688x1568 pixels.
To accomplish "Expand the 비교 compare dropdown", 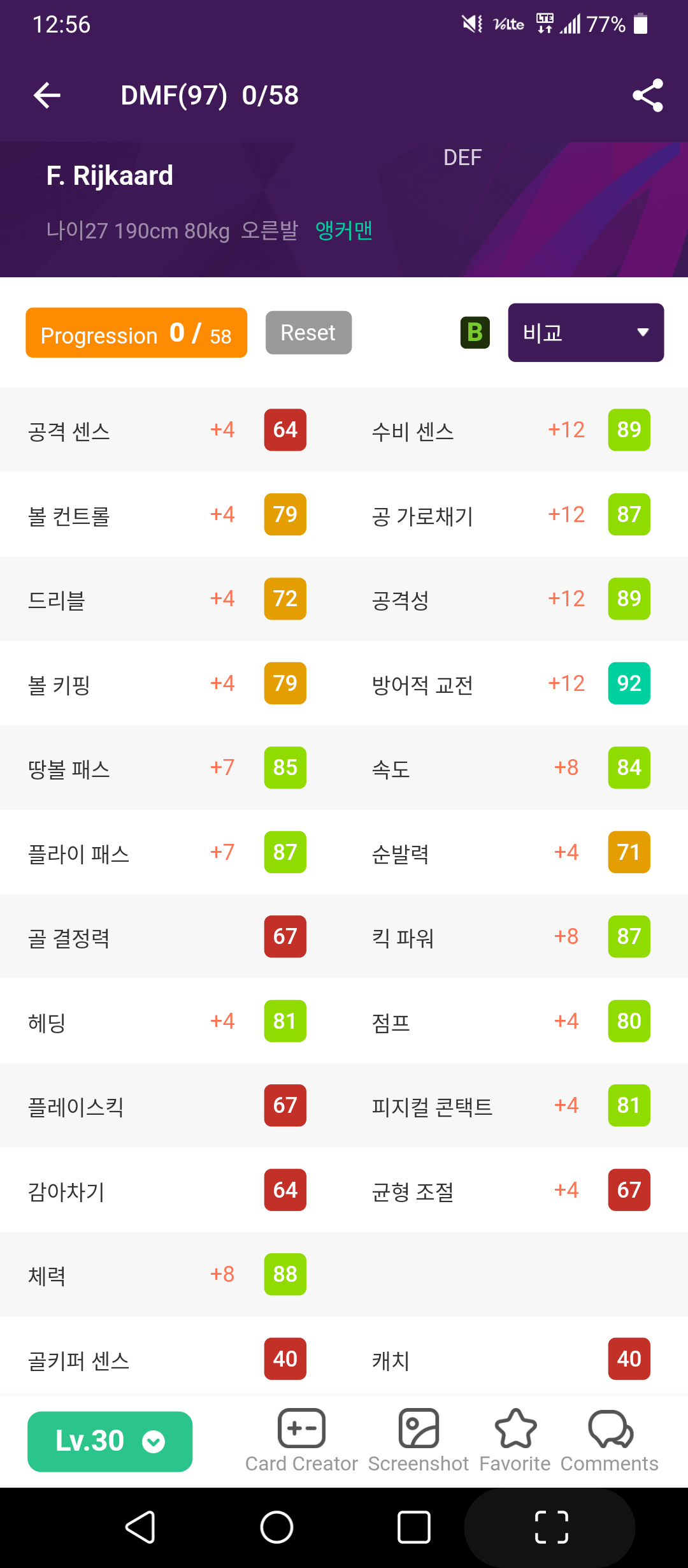I will point(585,333).
